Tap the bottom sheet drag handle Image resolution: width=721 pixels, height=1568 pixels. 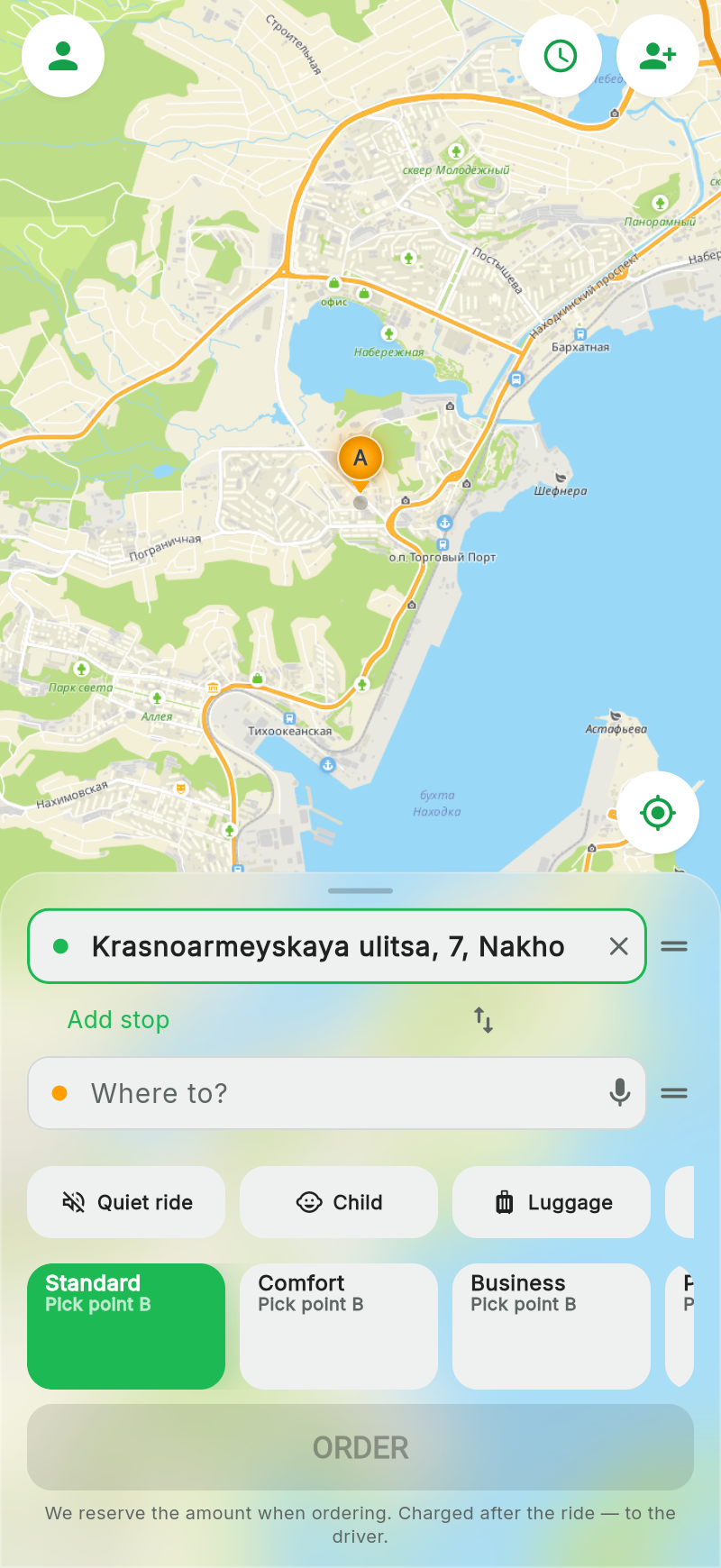pyautogui.click(x=360, y=890)
